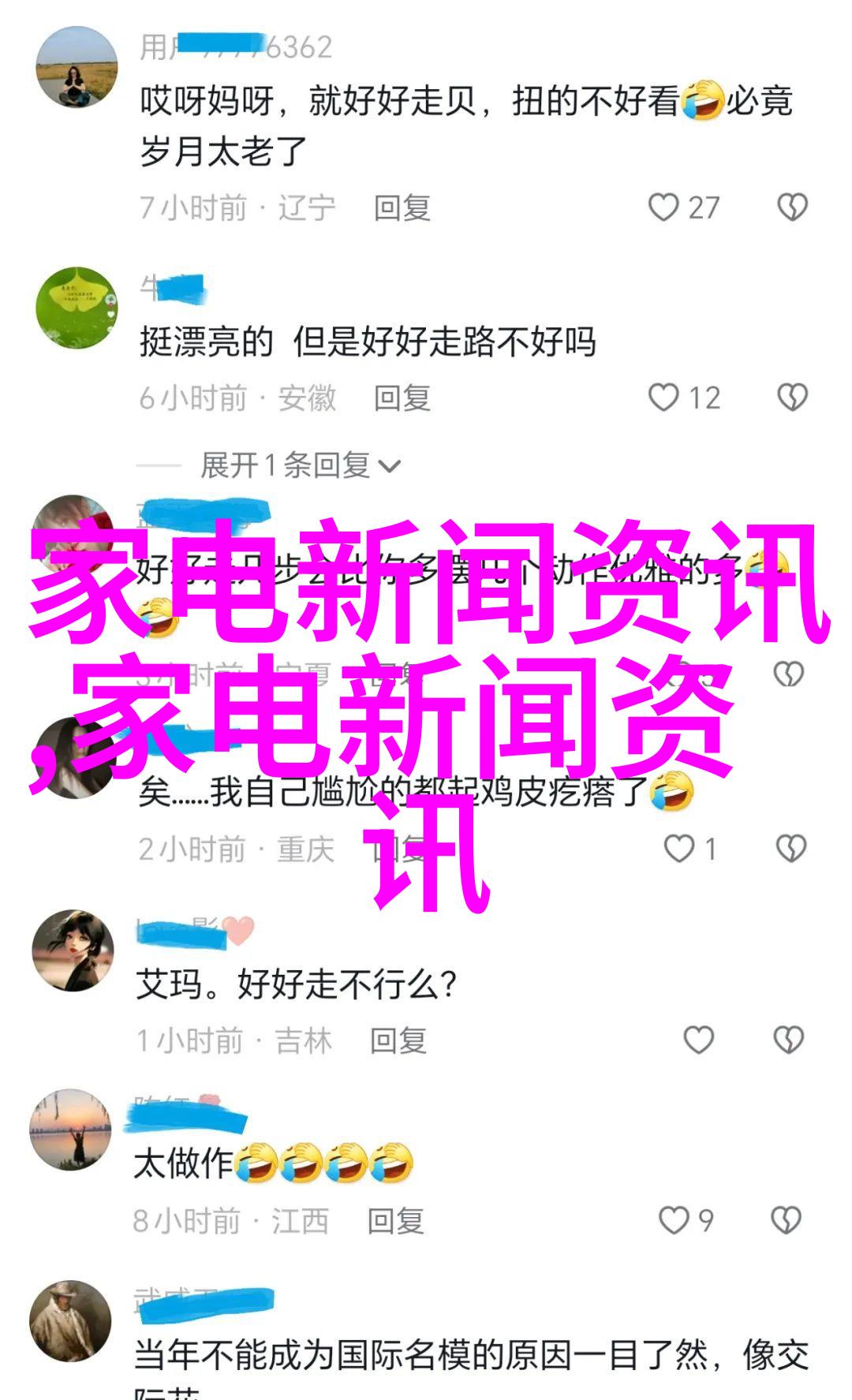Image resolution: width=852 pixels, height=1400 pixels.
Task: Open the avatar of the 辽宁 commenter
Action: coord(77,67)
